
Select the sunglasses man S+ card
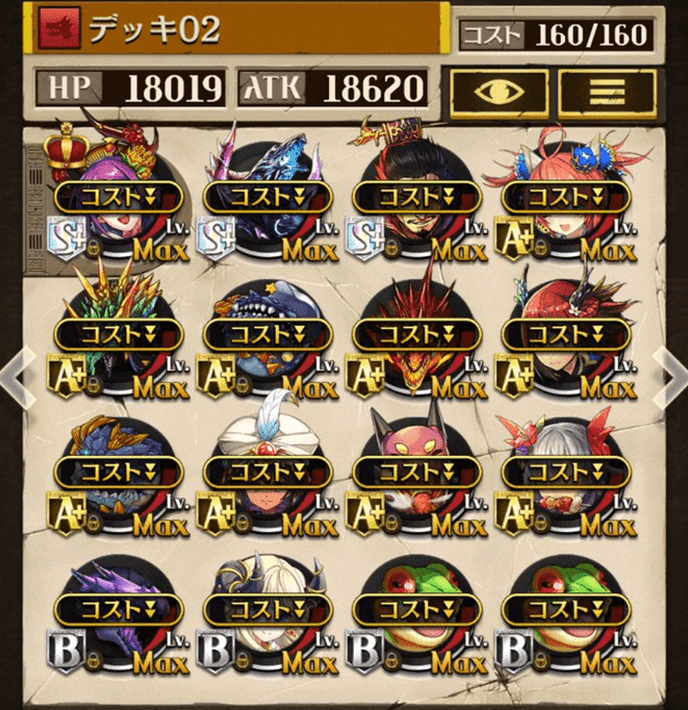tap(417, 200)
